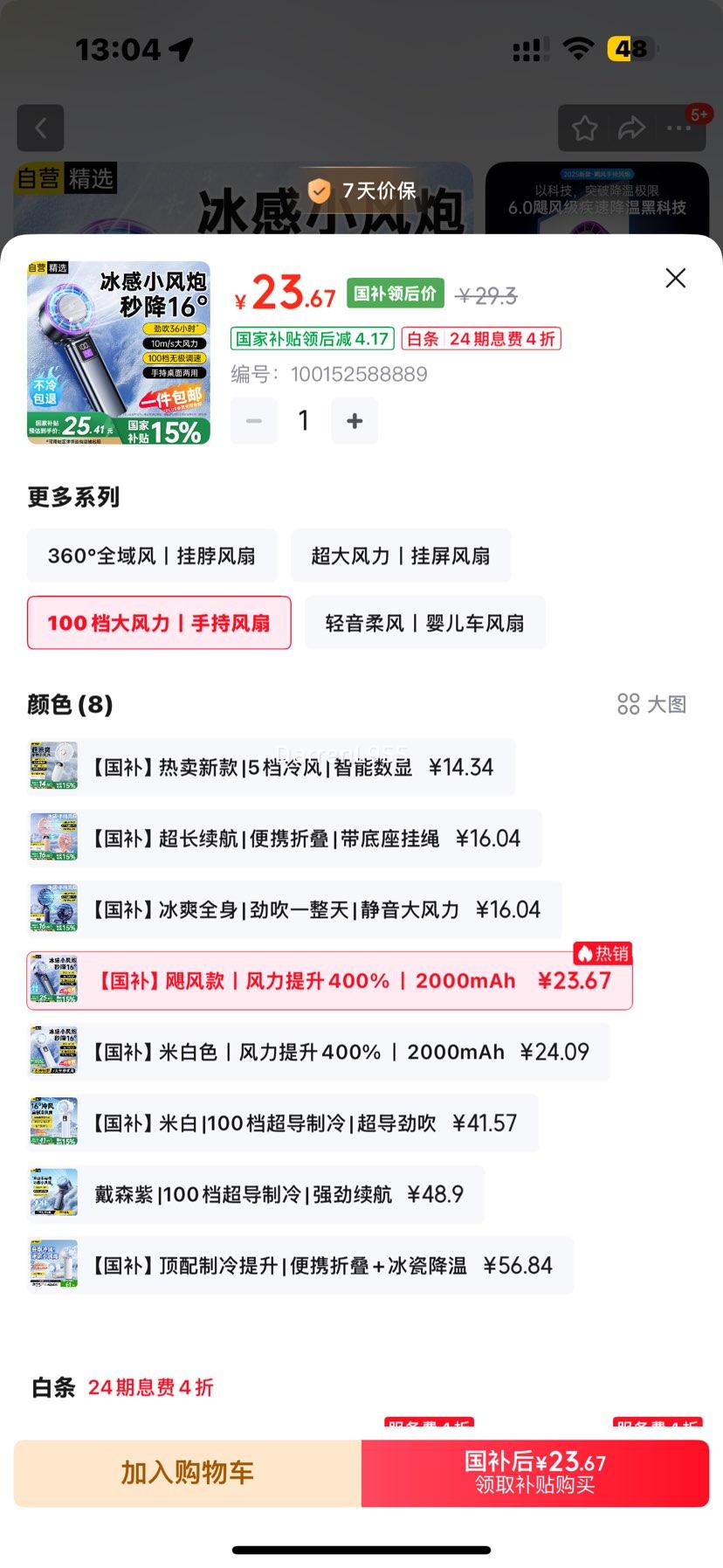This screenshot has width=723, height=1568.
Task: Close the product options sheet
Action: [x=675, y=279]
